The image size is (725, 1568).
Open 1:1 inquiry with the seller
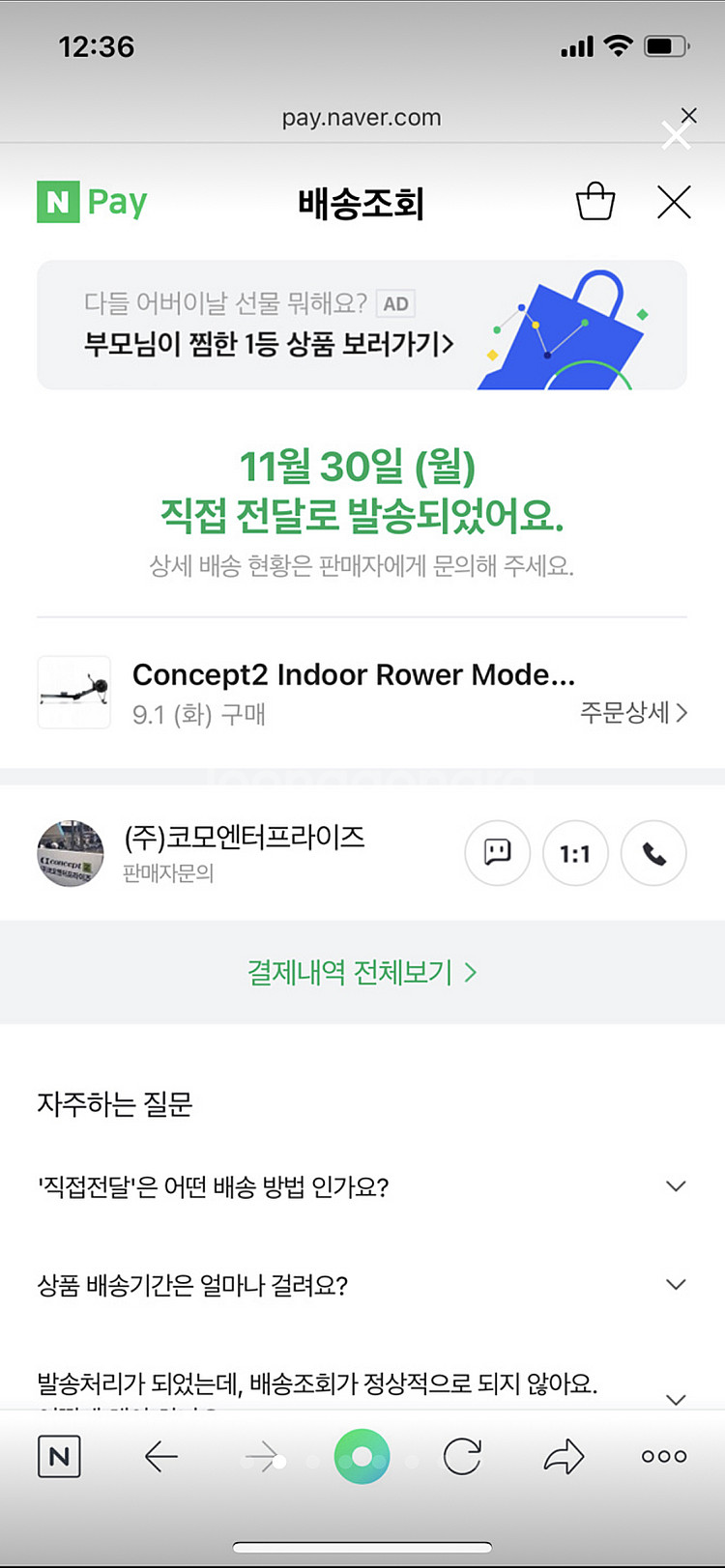coord(575,853)
